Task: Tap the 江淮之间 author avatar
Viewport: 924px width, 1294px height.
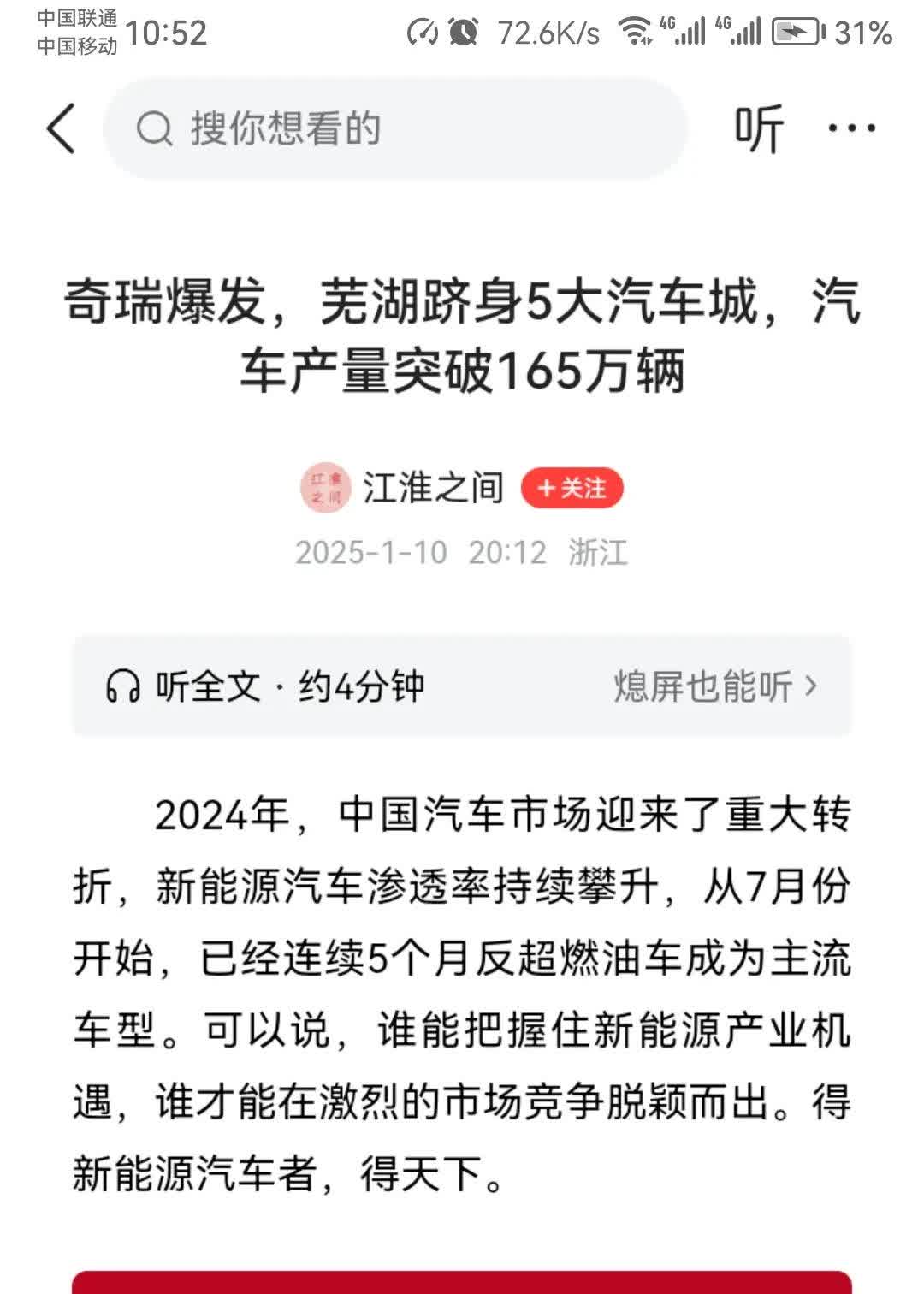Action: point(326,488)
